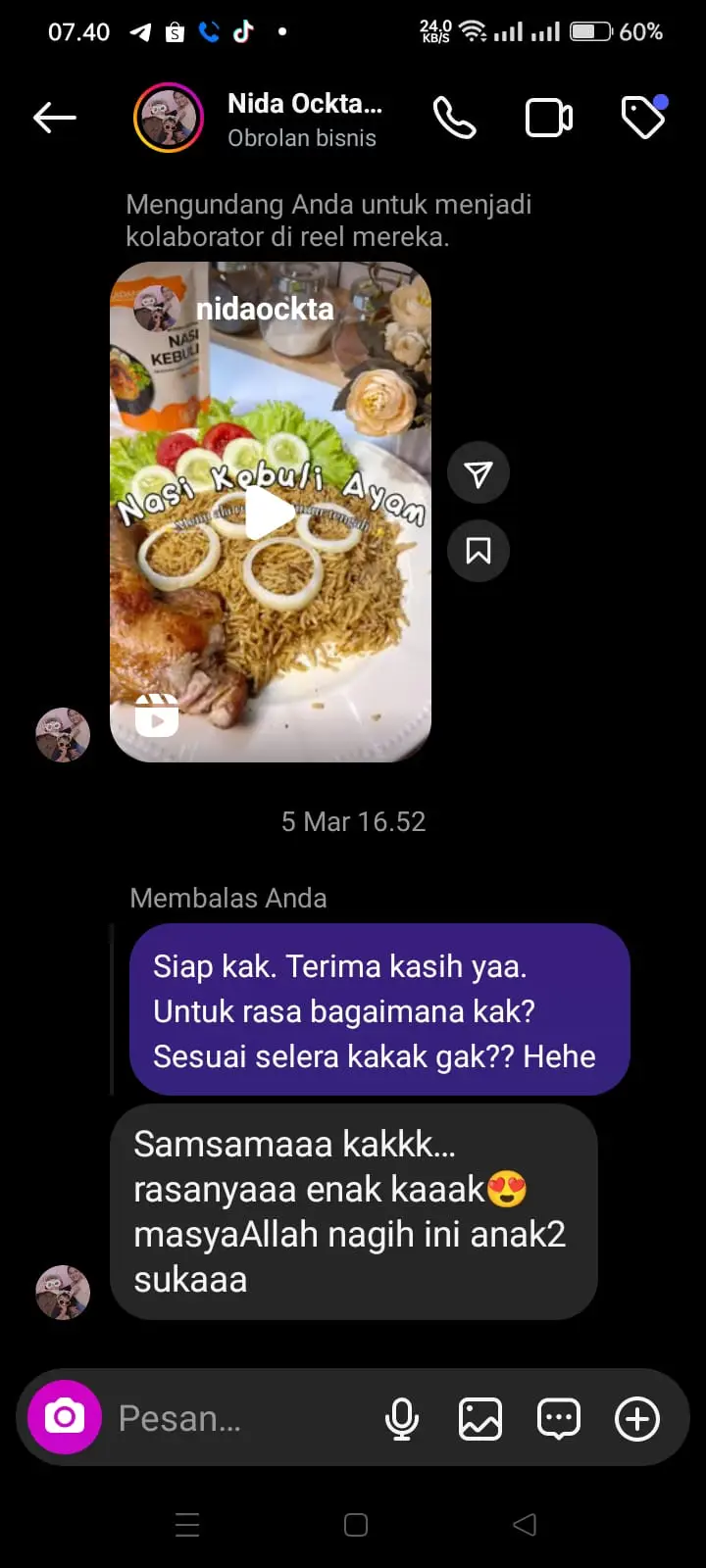The image size is (706, 1568).
Task: Go back to the message list
Action: [55, 119]
